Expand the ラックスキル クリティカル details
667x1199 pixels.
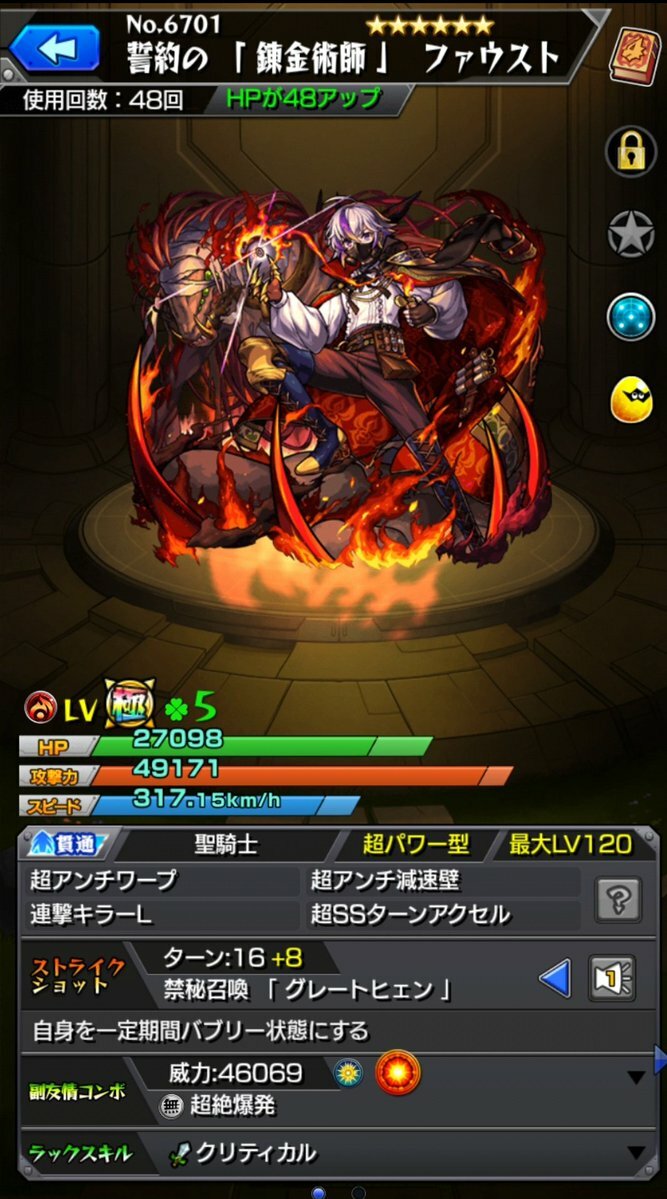tap(636, 1154)
